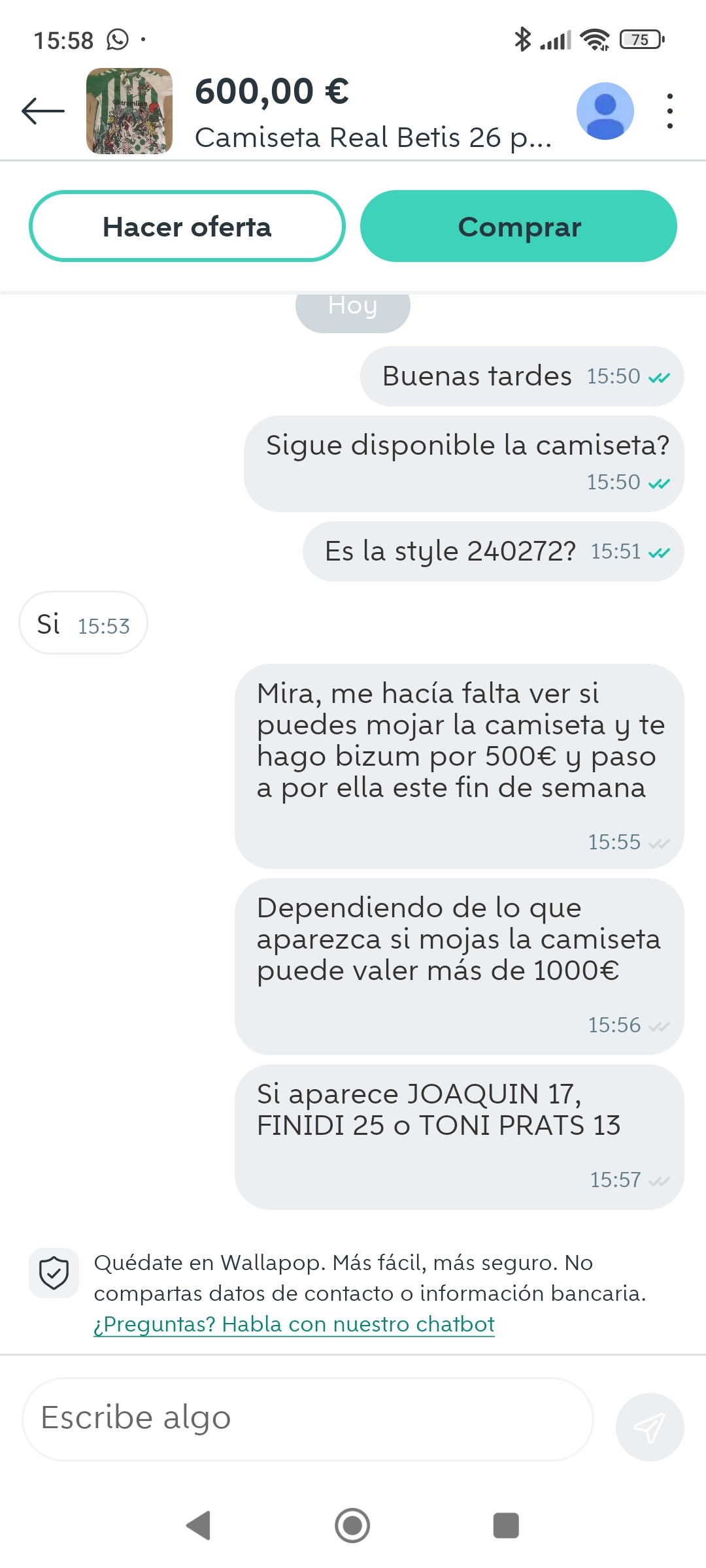Tap Hacer oferta to make an offer
706x1568 pixels.
(x=187, y=227)
